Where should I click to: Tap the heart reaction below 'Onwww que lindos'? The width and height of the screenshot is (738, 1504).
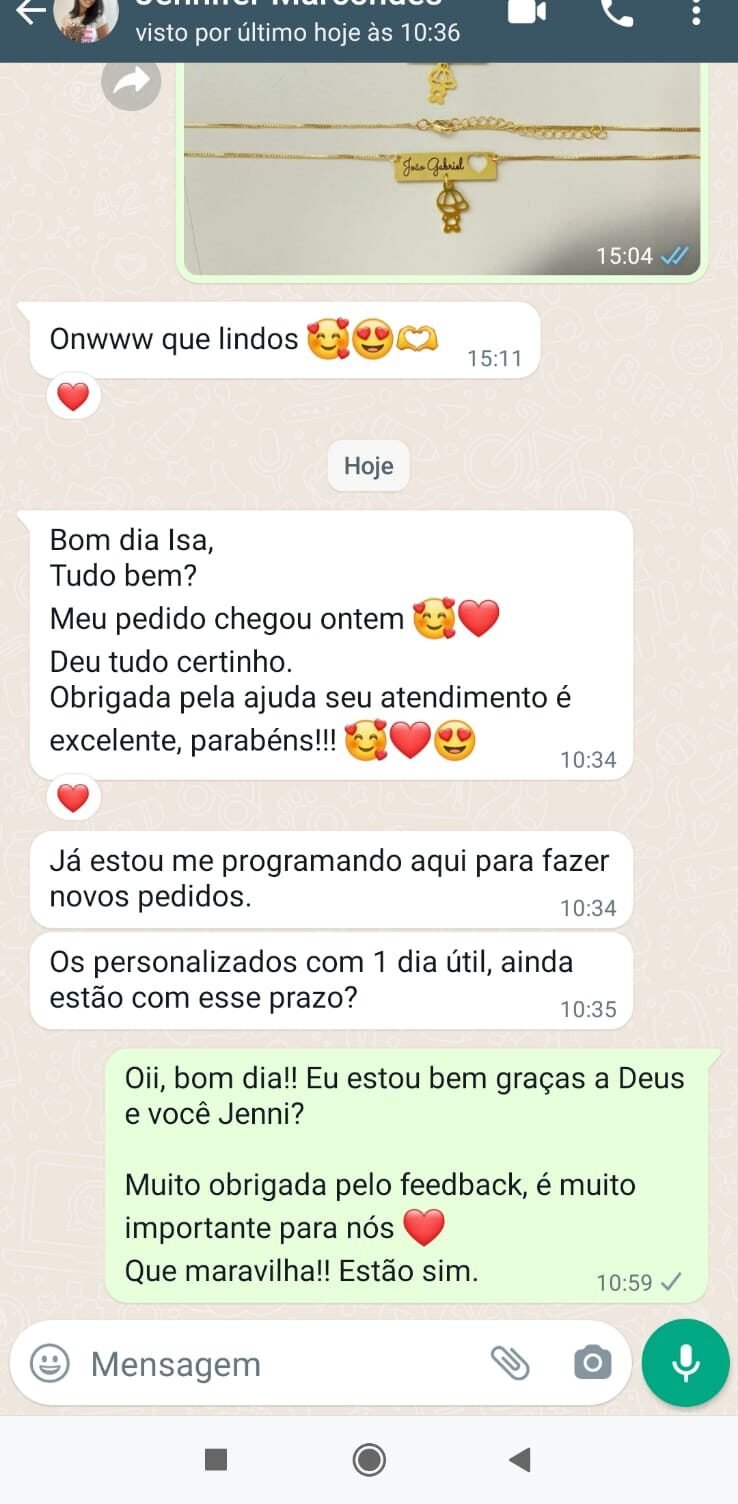click(x=72, y=395)
